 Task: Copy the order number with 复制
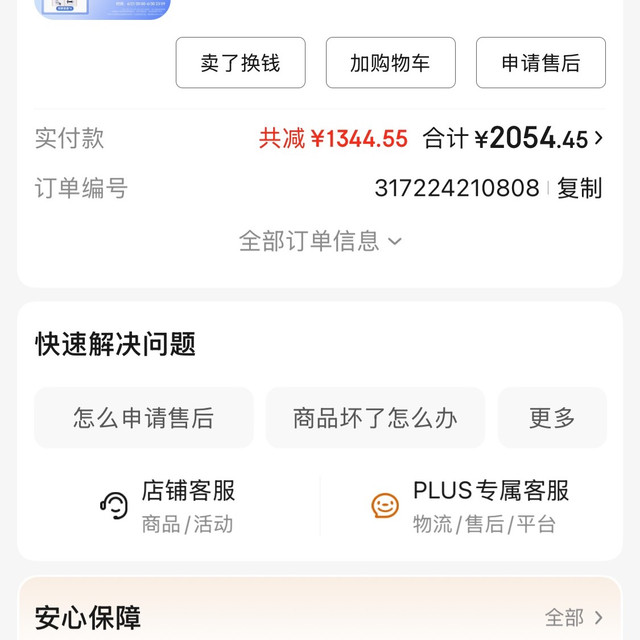pos(579,188)
